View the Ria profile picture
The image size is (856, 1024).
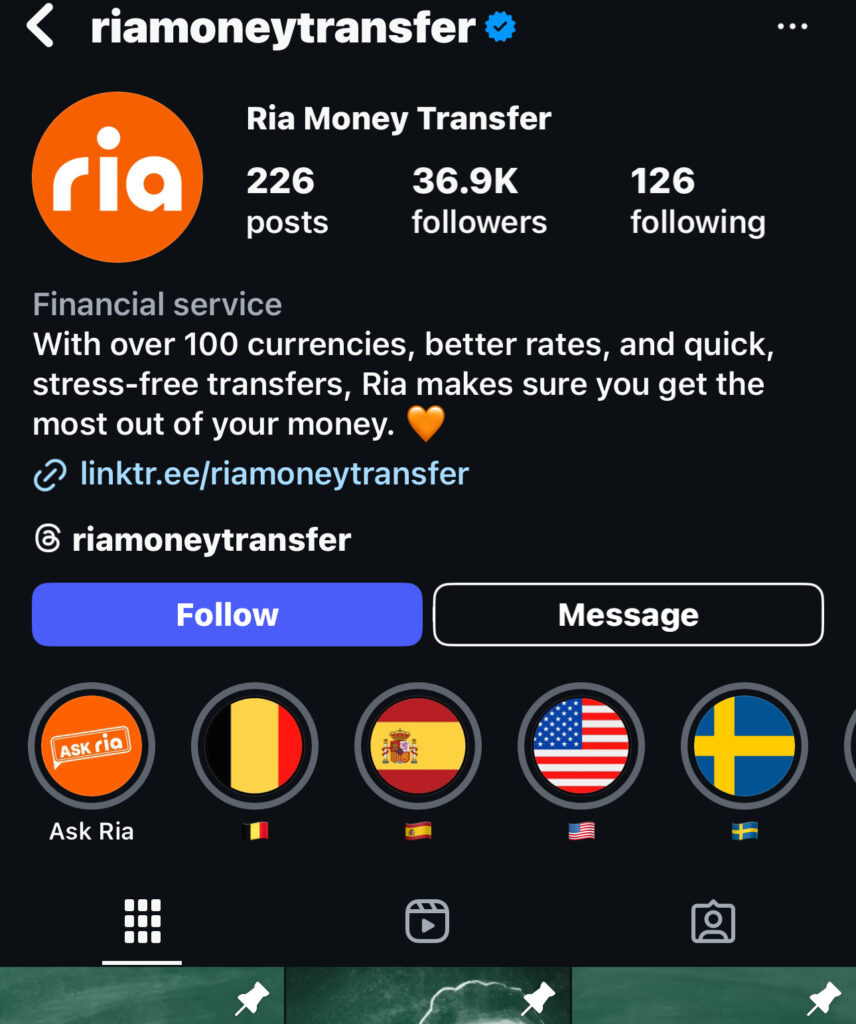tap(117, 177)
